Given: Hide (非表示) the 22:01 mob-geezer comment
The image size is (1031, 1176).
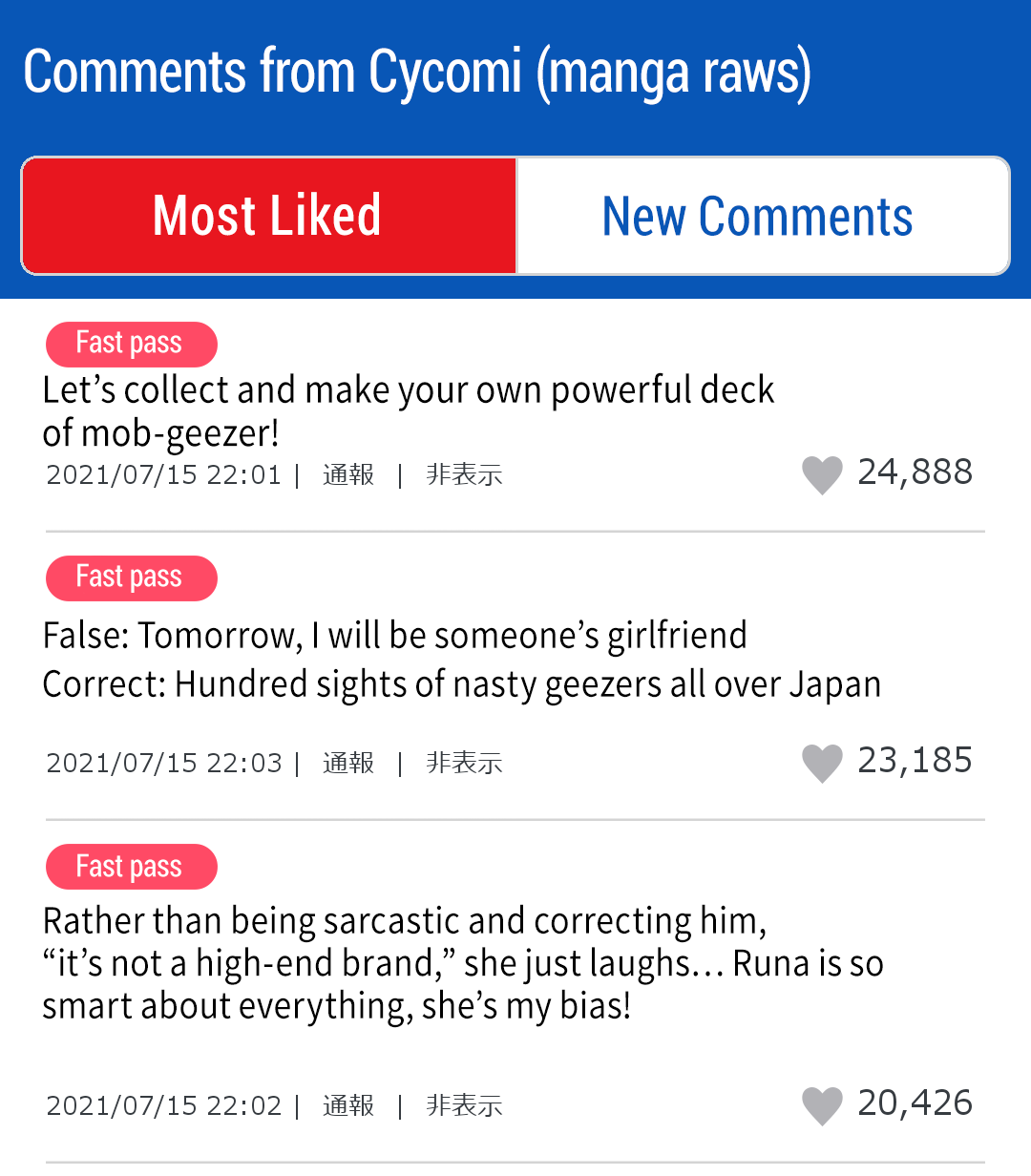Looking at the screenshot, I should 464,474.
